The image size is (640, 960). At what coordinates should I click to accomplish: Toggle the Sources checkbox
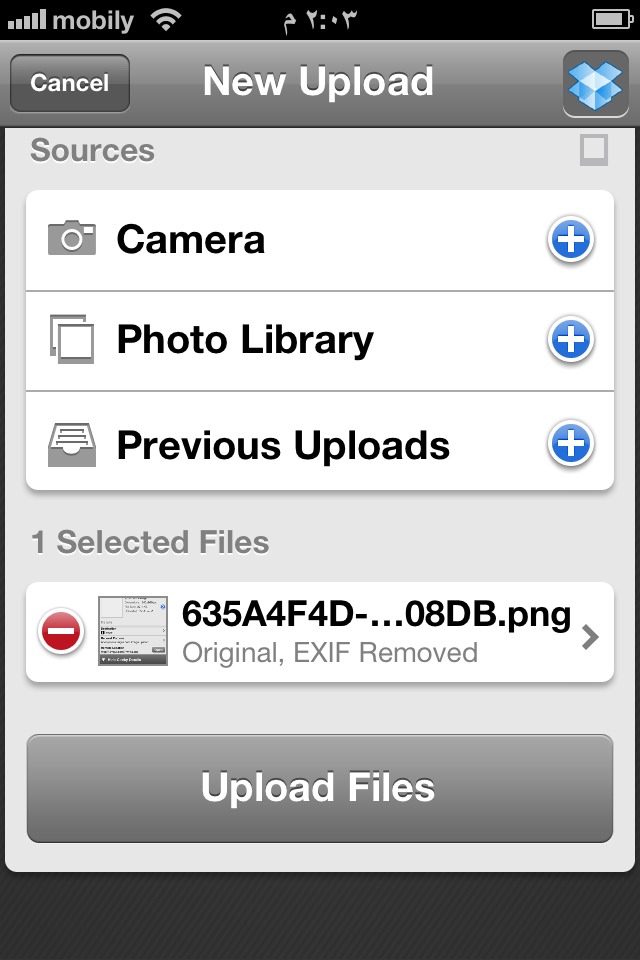[594, 151]
